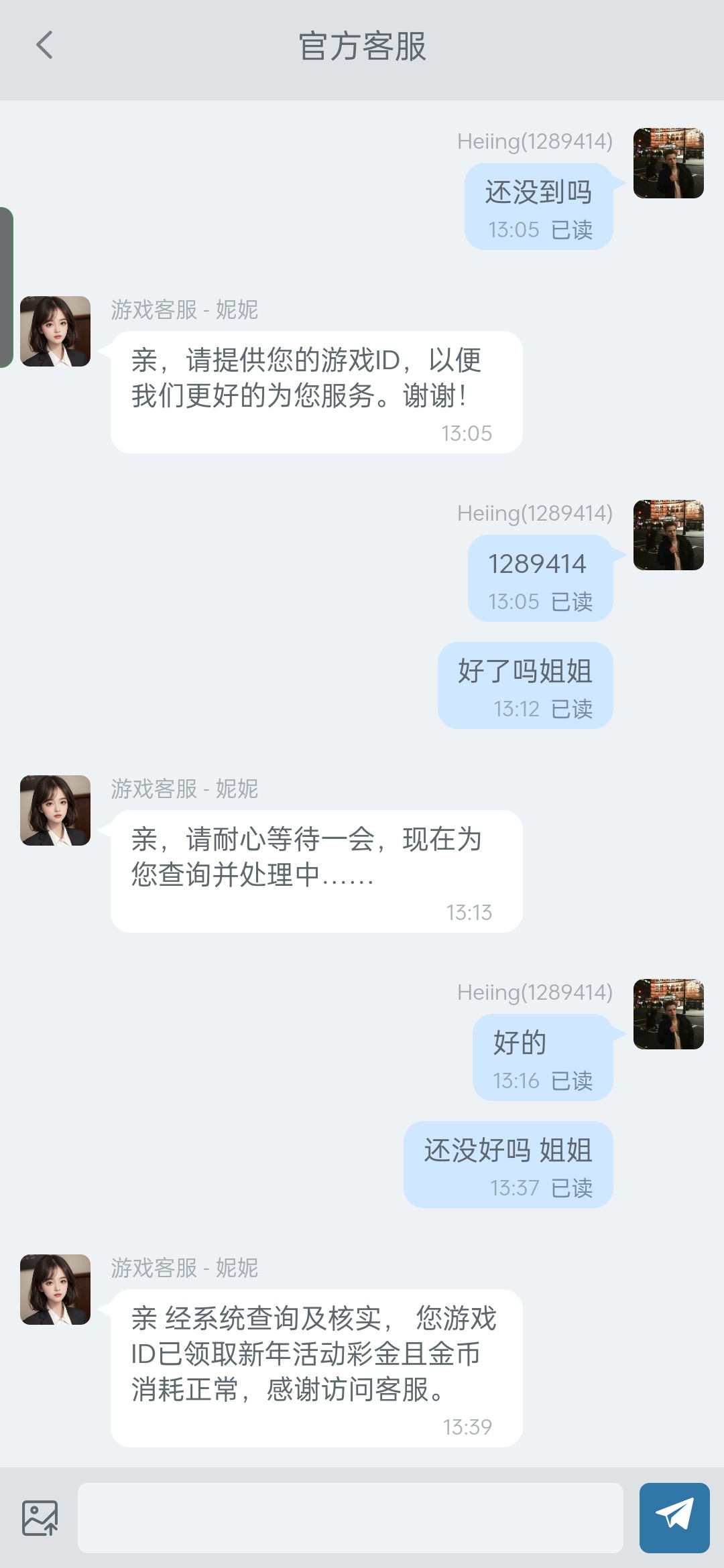Viewport: 724px width, 1568px height.
Task: Send the message with the paper plane button
Action: coord(674,1518)
